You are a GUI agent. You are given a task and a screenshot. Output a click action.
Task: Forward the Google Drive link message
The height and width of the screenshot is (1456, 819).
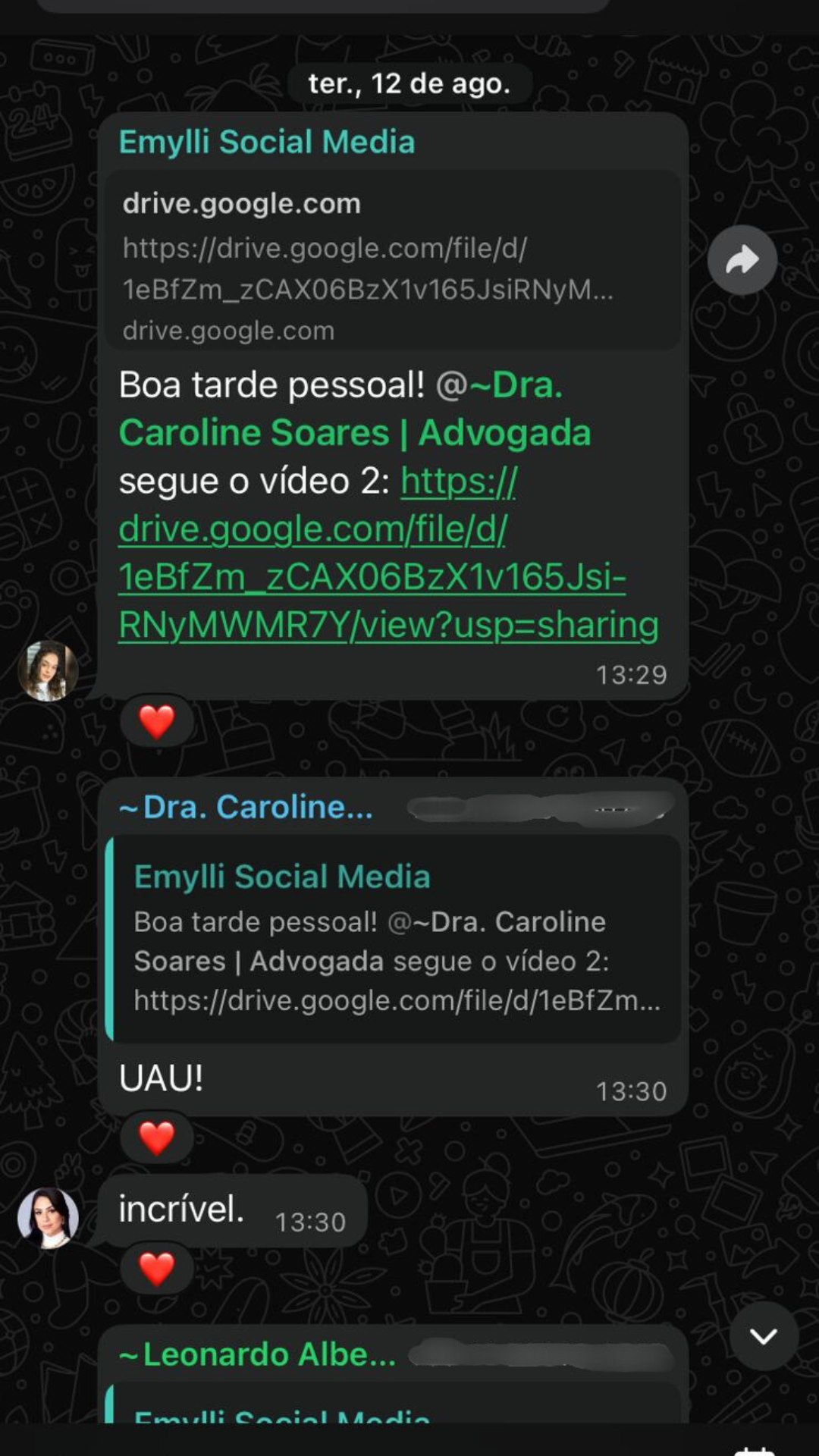point(742,260)
